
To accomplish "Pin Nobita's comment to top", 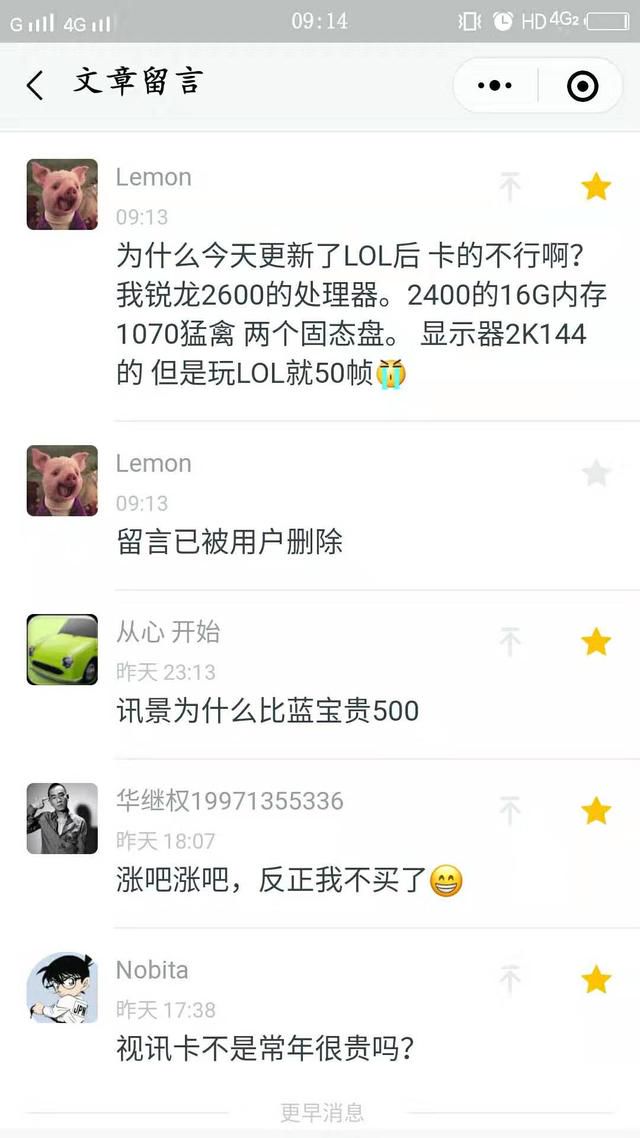I will click(510, 980).
